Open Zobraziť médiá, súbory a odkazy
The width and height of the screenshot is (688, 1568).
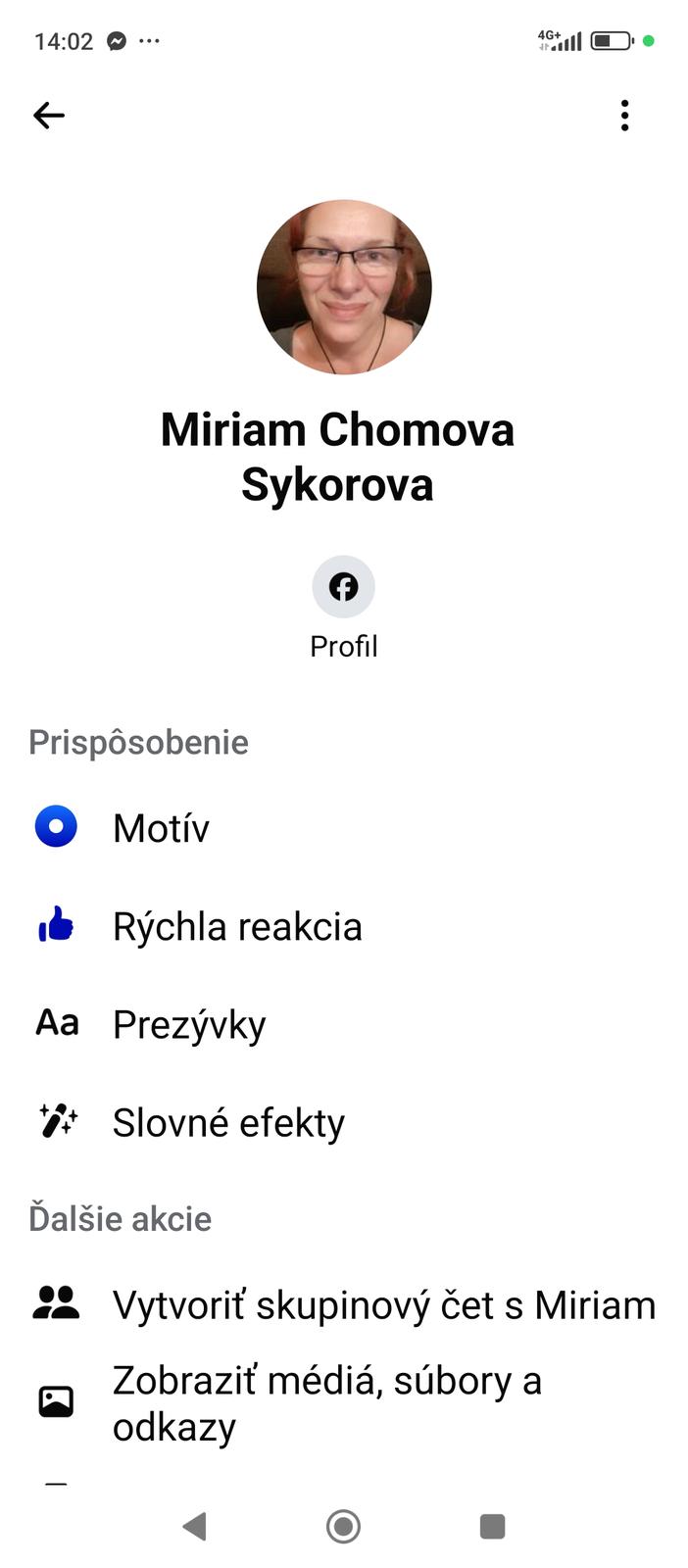(325, 1403)
